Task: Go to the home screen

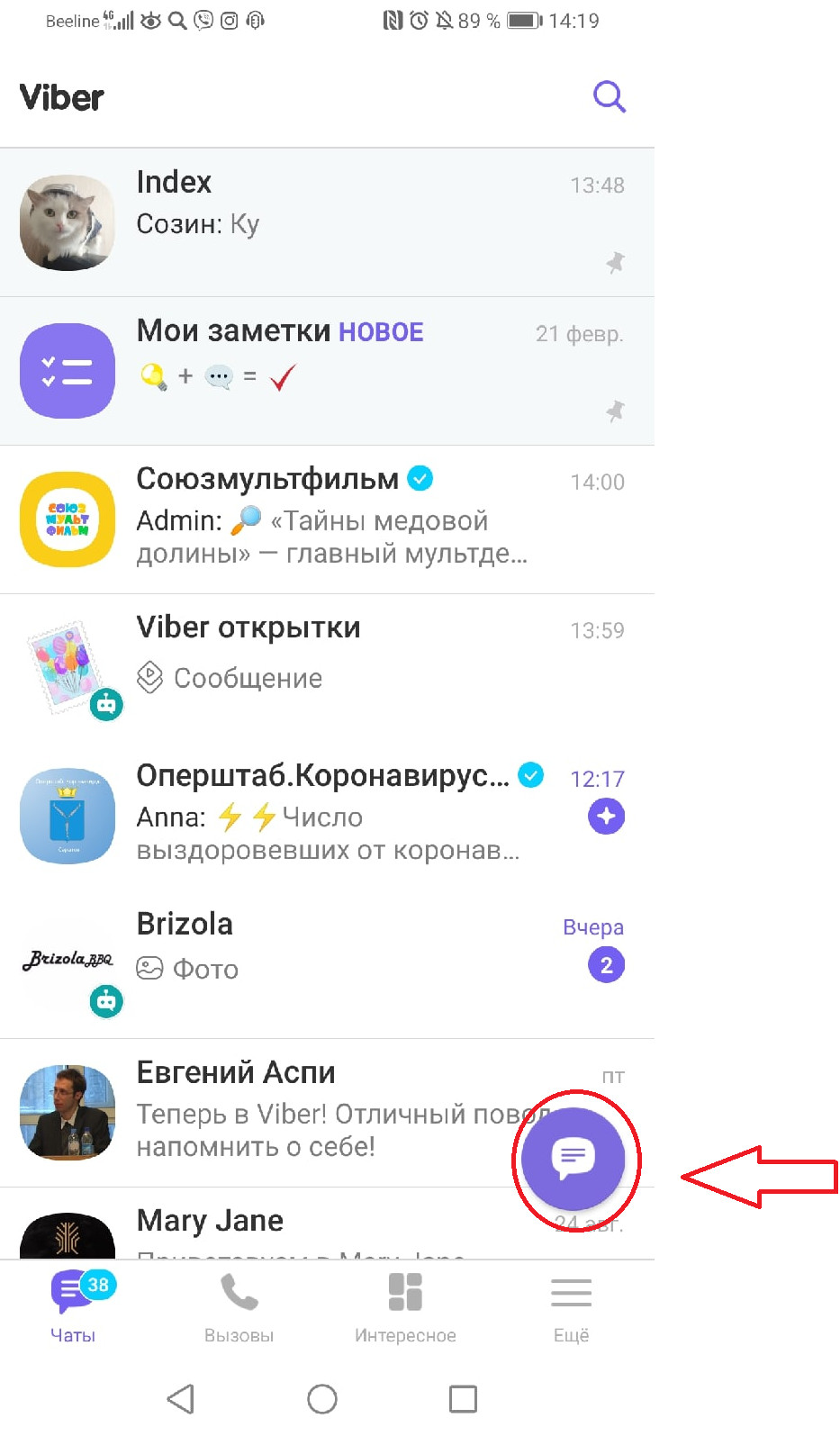Action: click(322, 1398)
